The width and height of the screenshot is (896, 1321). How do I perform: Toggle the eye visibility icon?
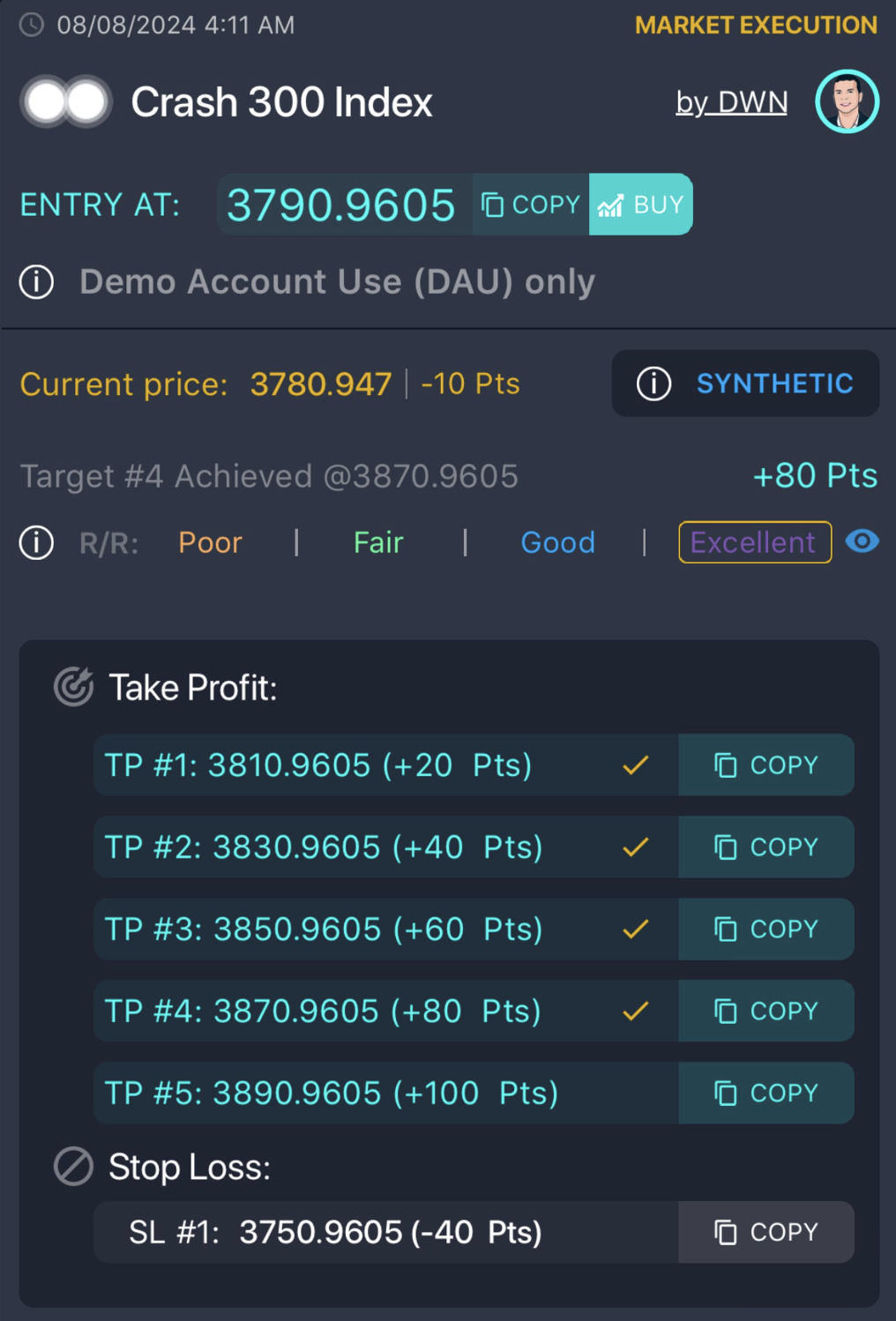pos(862,541)
